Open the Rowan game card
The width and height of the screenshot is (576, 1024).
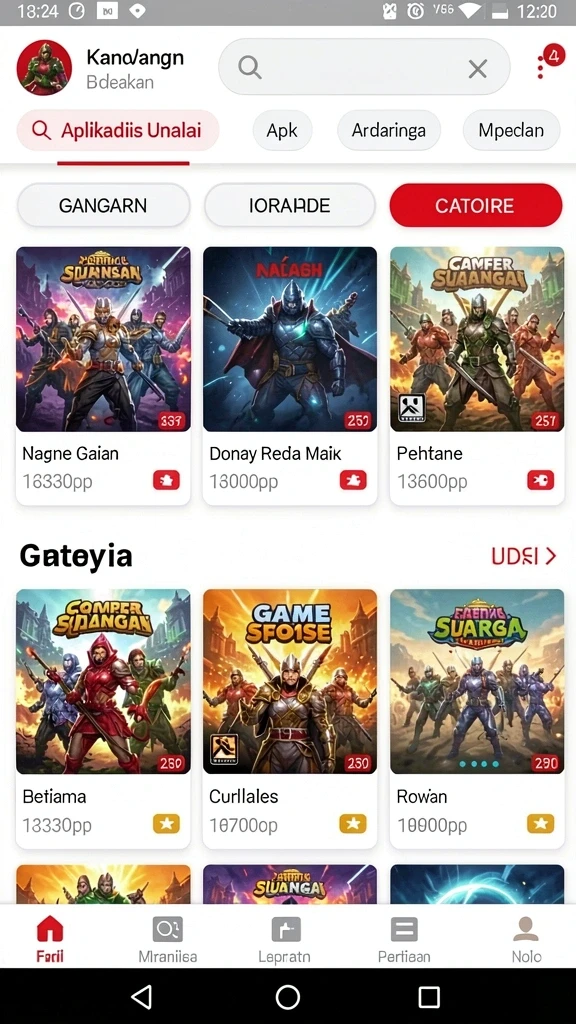point(477,718)
